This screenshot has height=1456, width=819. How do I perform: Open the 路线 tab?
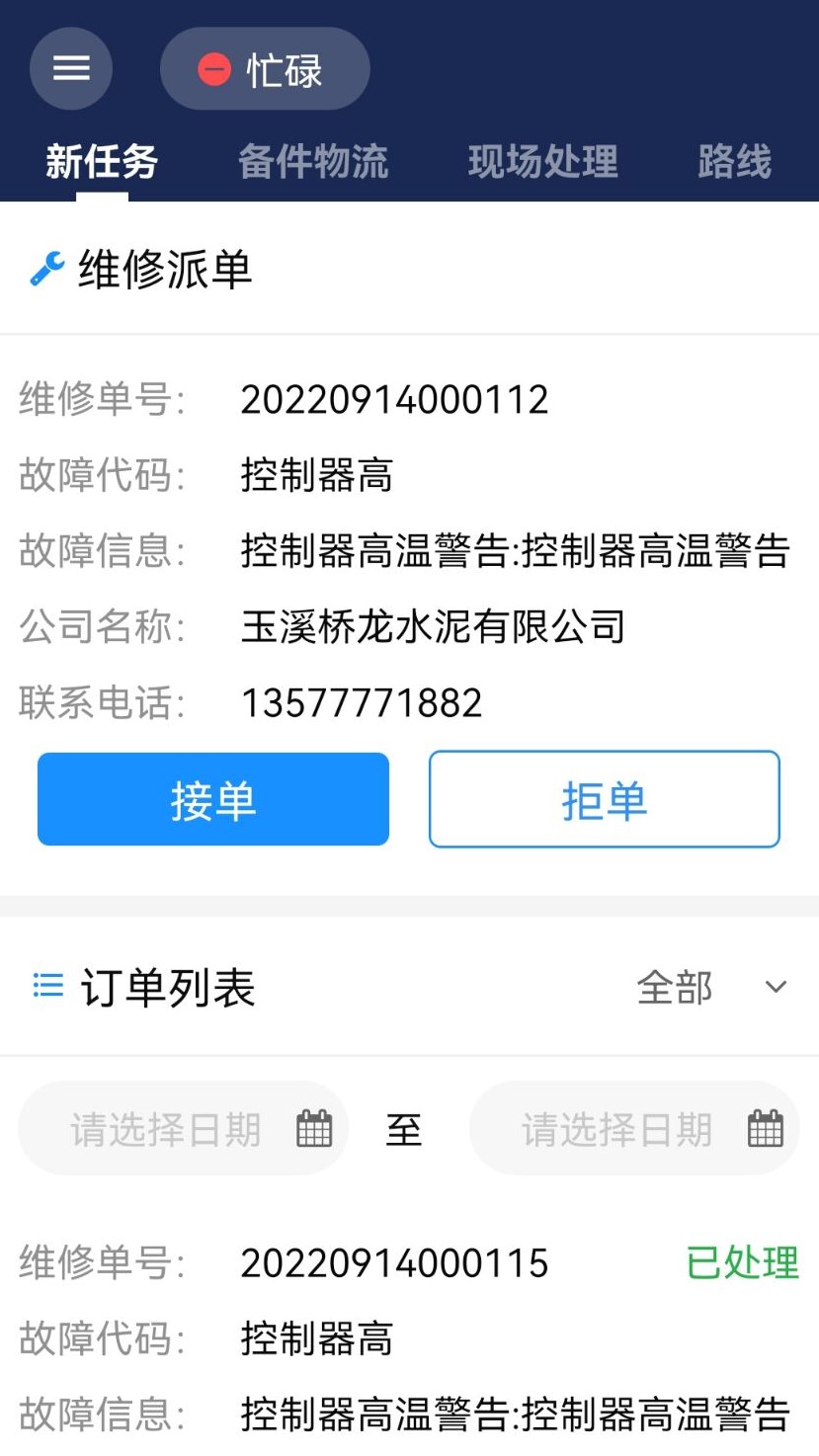click(x=734, y=161)
